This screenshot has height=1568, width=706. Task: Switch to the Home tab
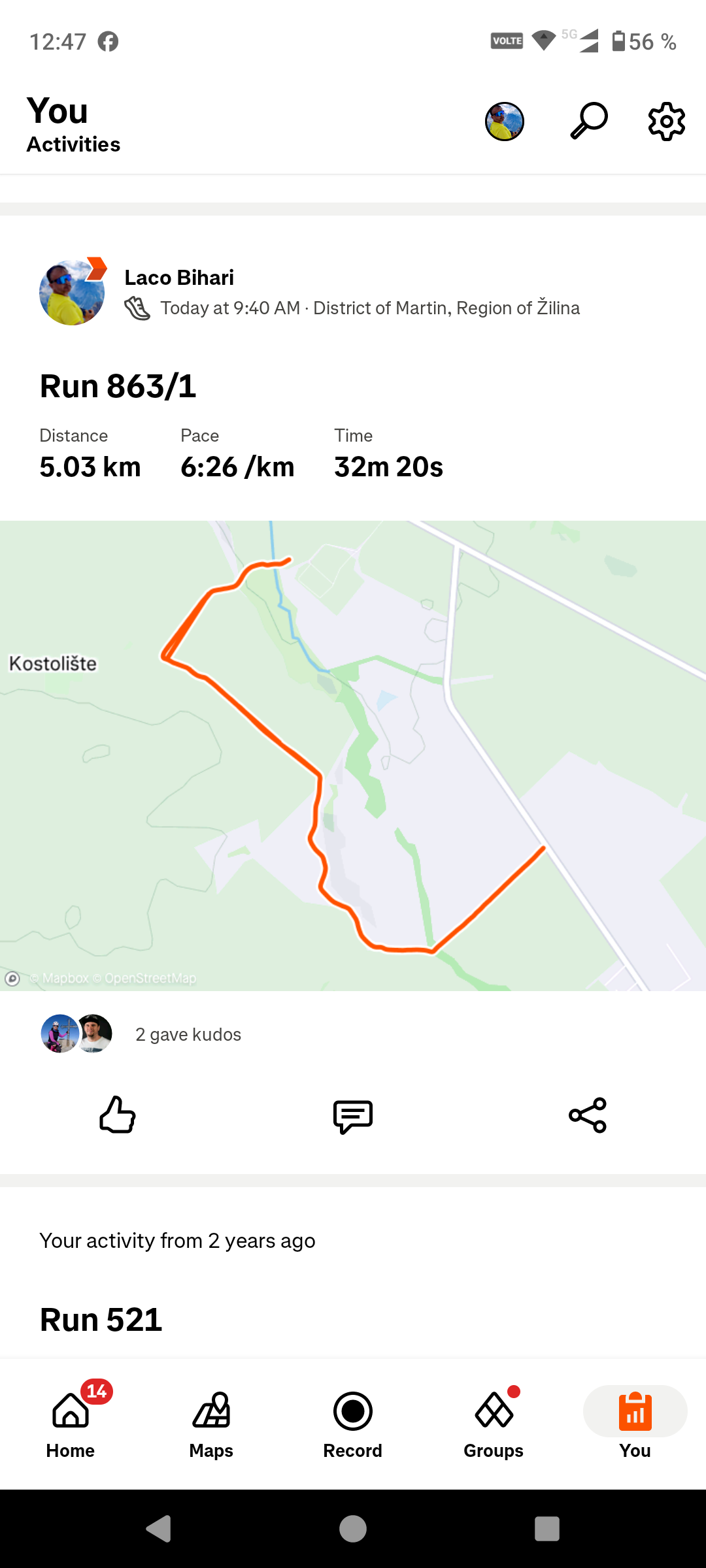click(71, 1422)
